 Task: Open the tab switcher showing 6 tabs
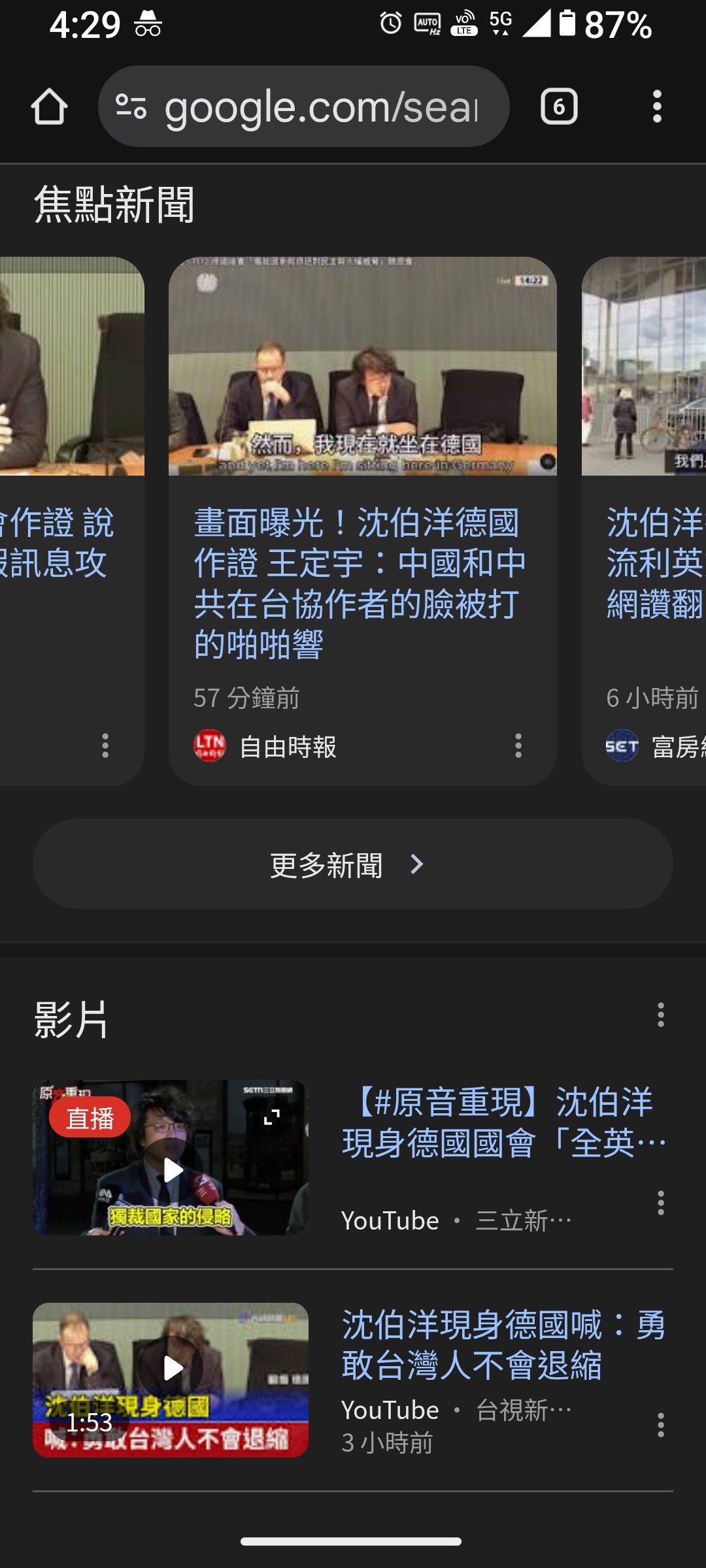[x=559, y=106]
